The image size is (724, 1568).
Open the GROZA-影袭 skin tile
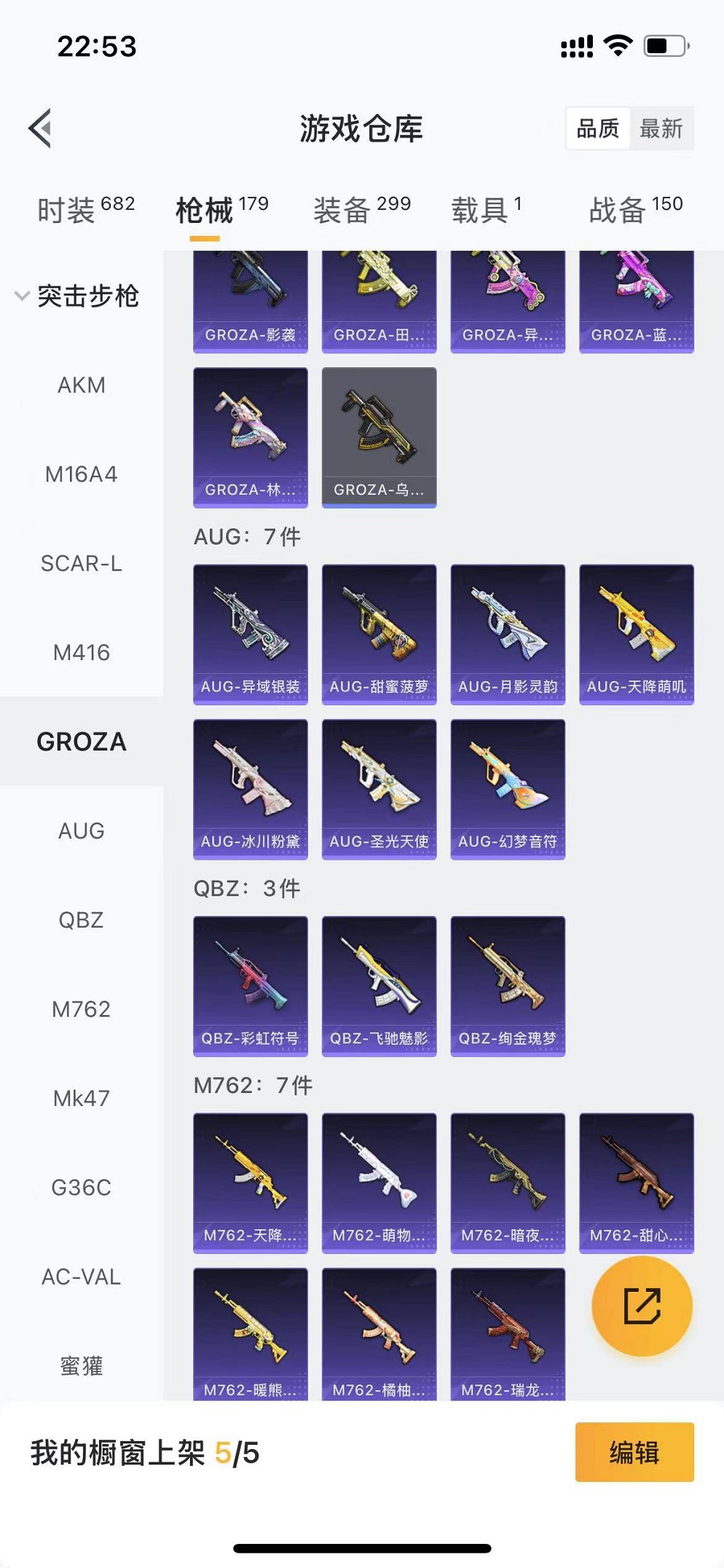[x=250, y=302]
